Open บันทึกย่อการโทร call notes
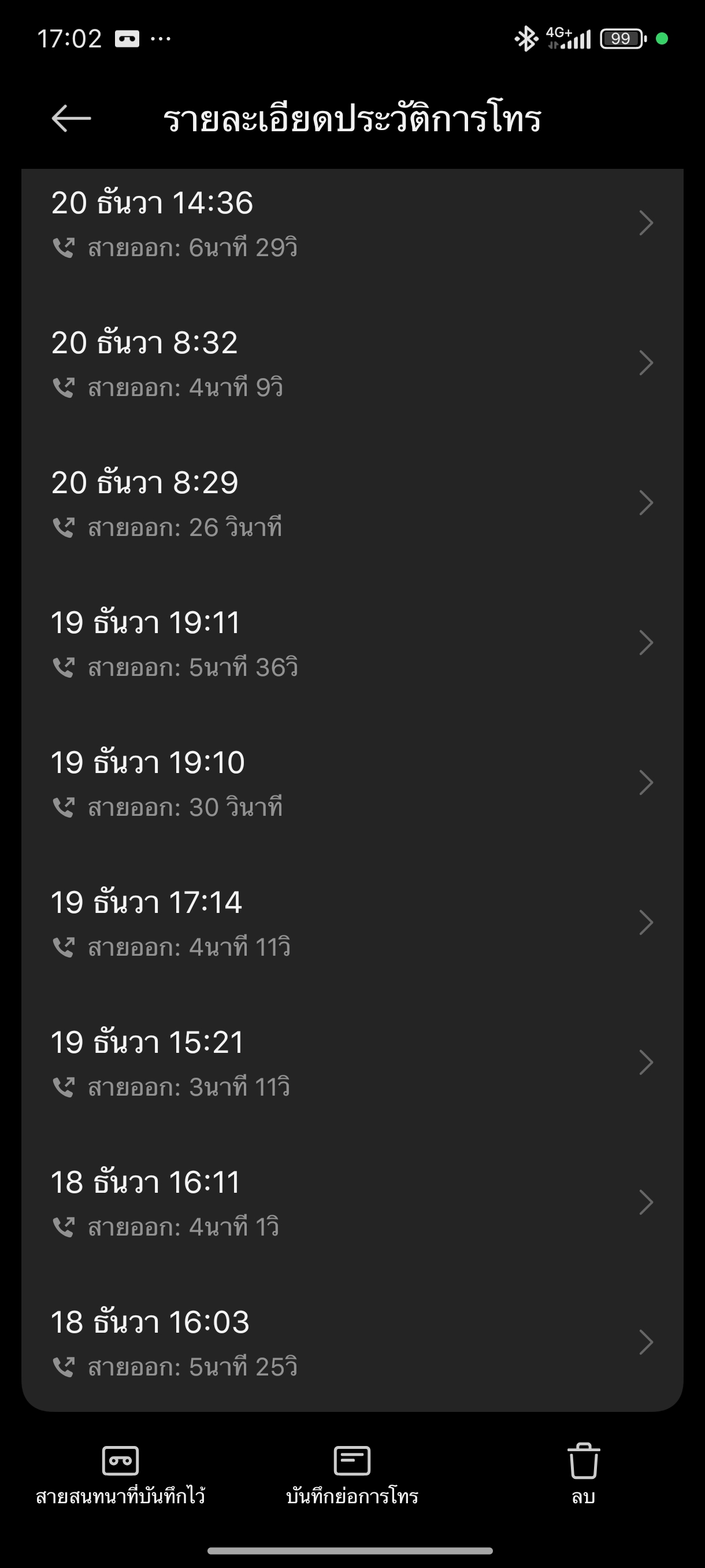The width and height of the screenshot is (705, 1568). [x=352, y=1474]
